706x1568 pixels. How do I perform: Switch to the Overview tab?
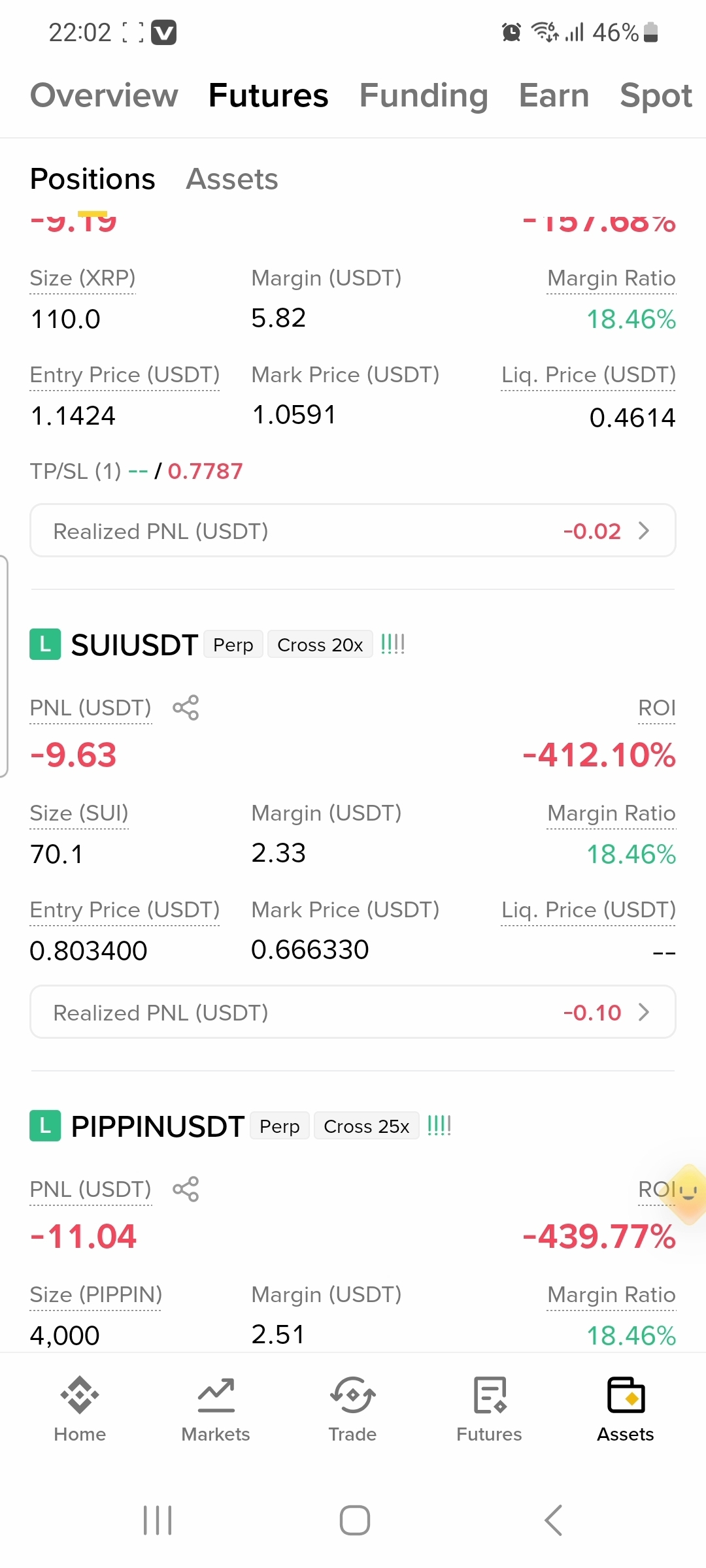[x=104, y=95]
